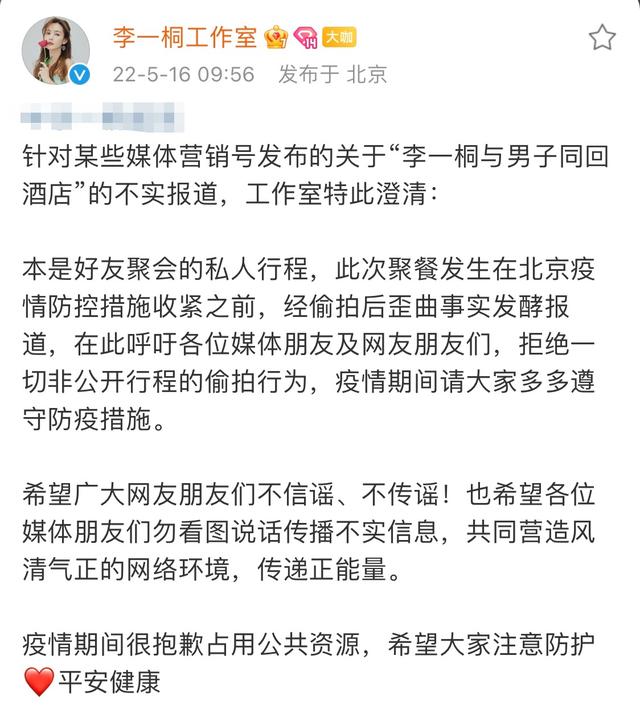The height and width of the screenshot is (705, 640).
Task: Favorite this post with the star icon
Action: pyautogui.click(x=602, y=39)
